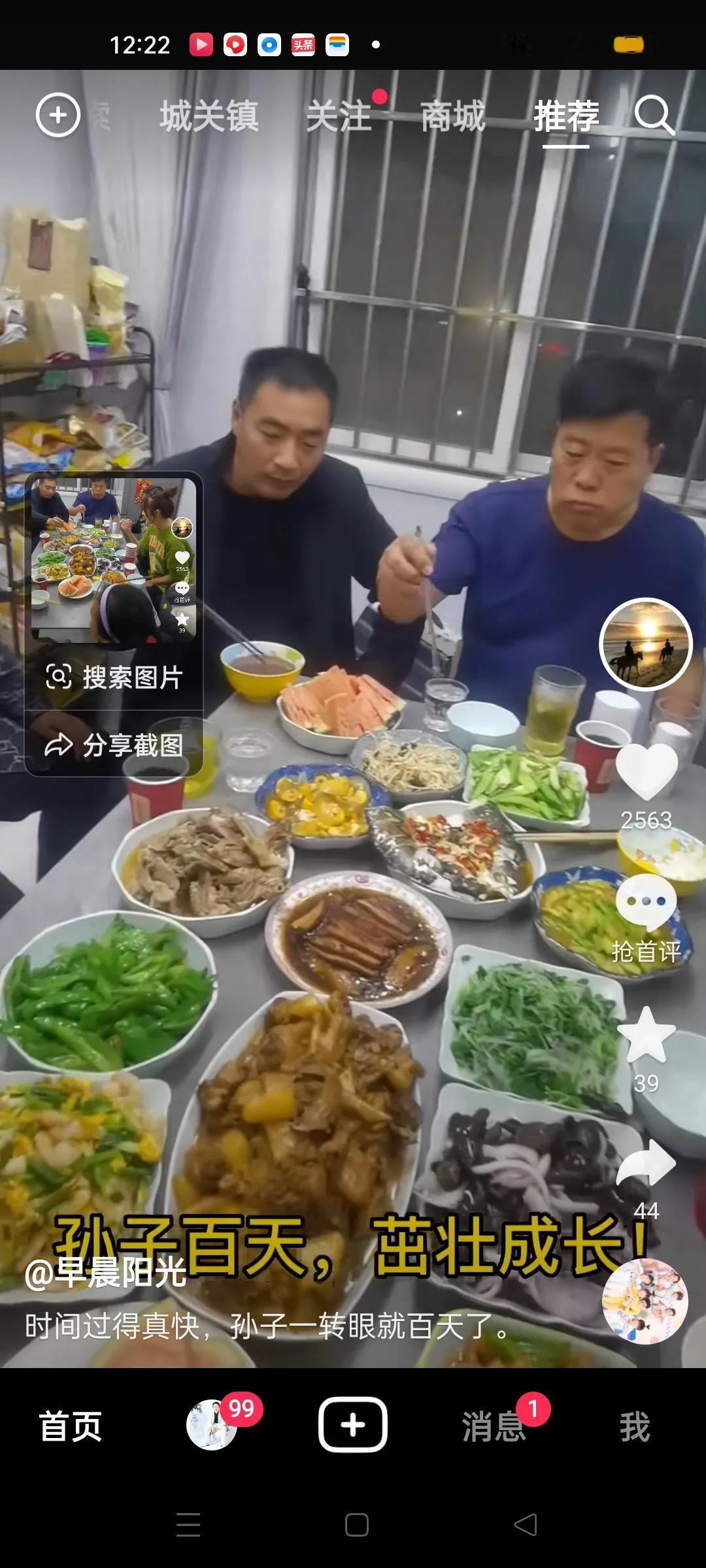Like this video with the heart
Screen dimensions: 706x1568
[x=646, y=772]
